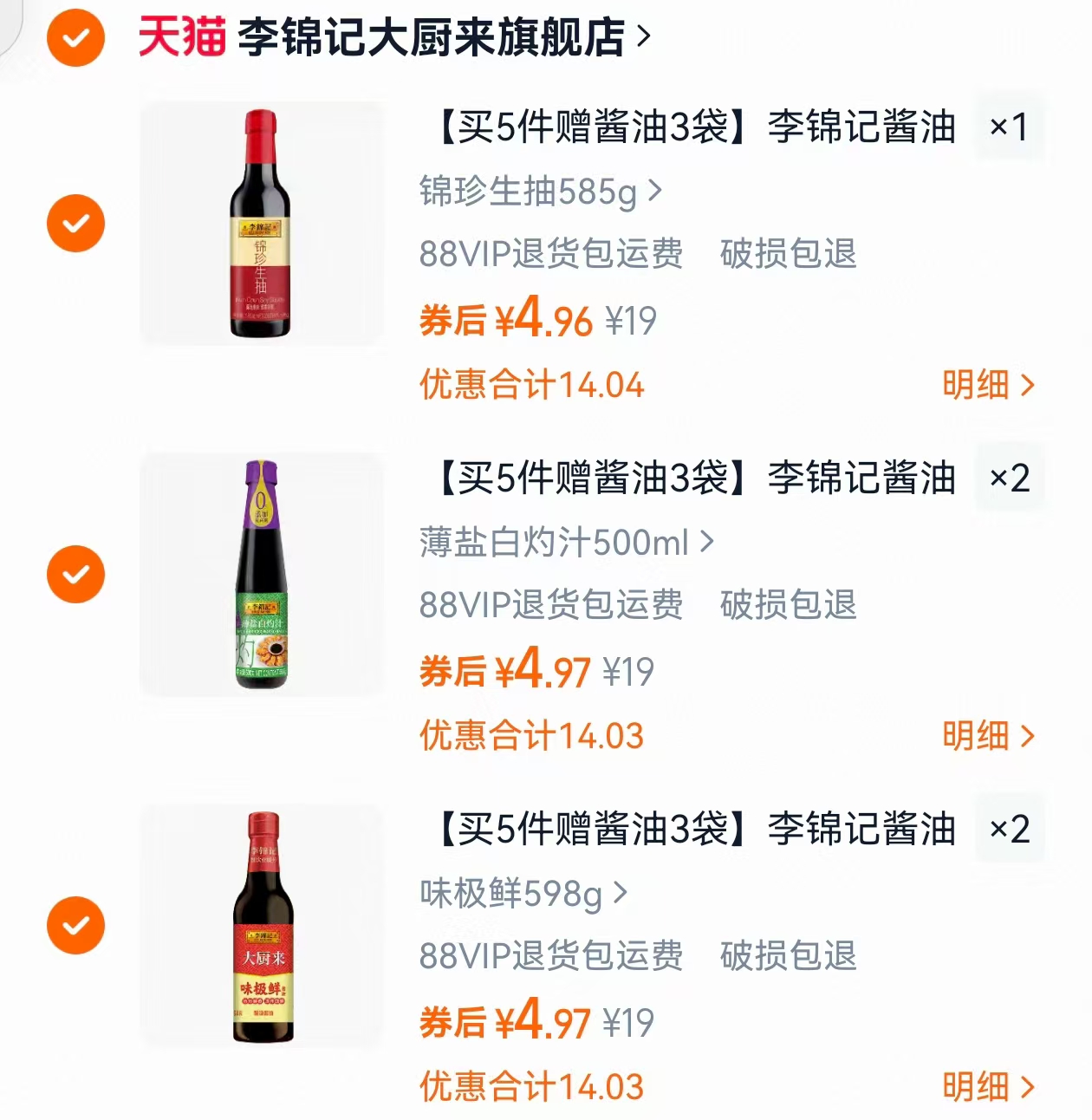1092x1120 pixels.
Task: Click the ×2 quantity badge for 薄盐白灼汁
Action: (1011, 477)
